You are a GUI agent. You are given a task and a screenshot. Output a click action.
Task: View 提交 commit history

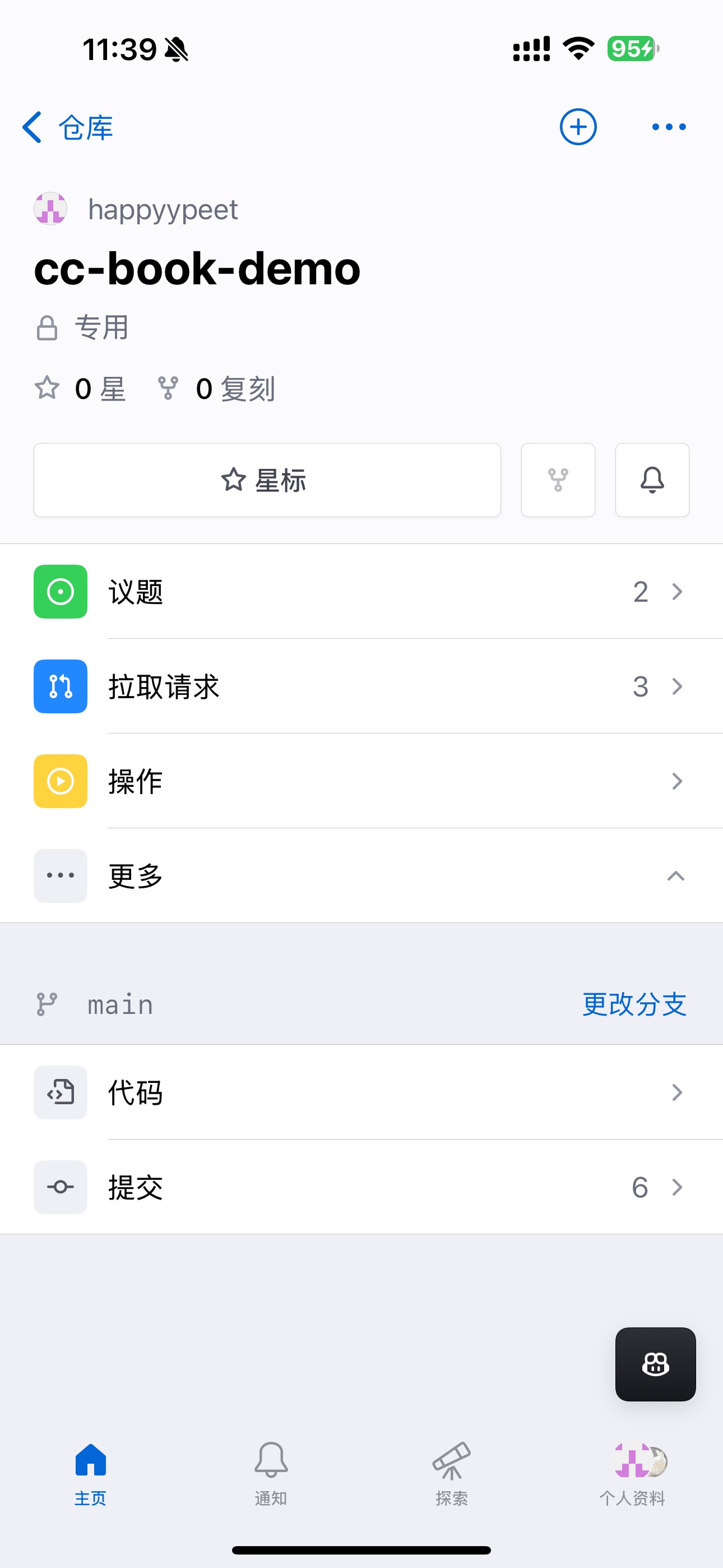pyautogui.click(x=361, y=1188)
